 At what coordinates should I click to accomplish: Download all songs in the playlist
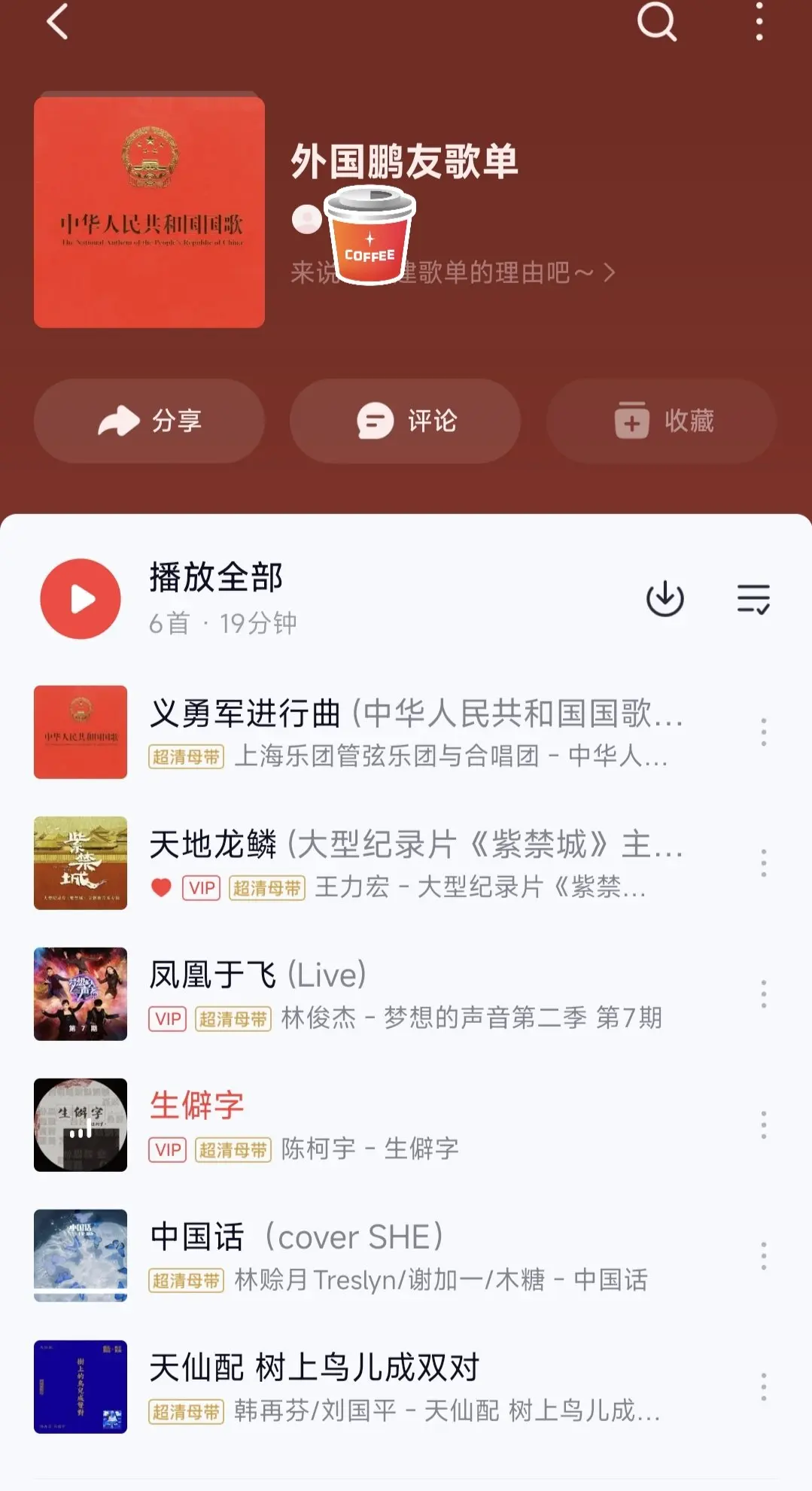[x=665, y=599]
